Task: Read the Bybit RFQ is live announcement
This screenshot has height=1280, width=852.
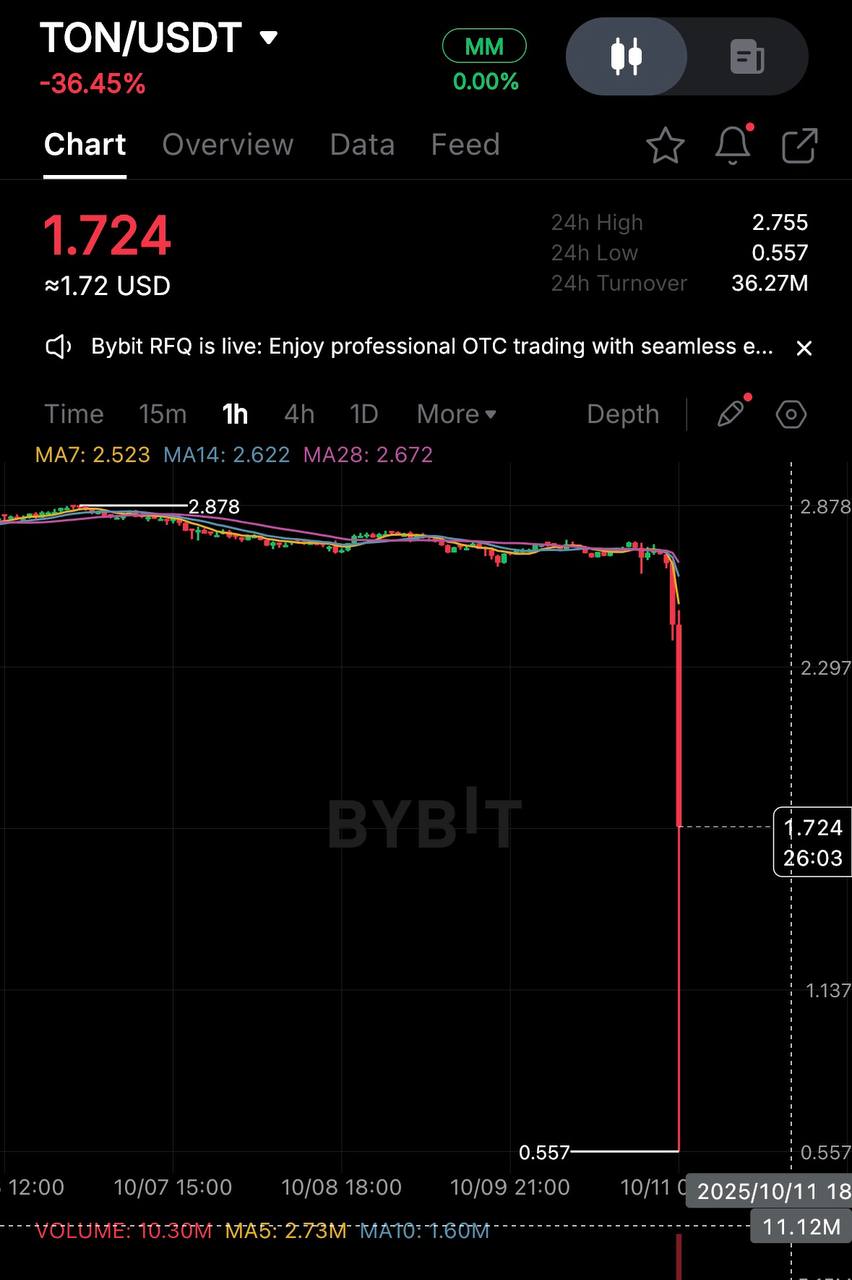Action: pyautogui.click(x=430, y=347)
